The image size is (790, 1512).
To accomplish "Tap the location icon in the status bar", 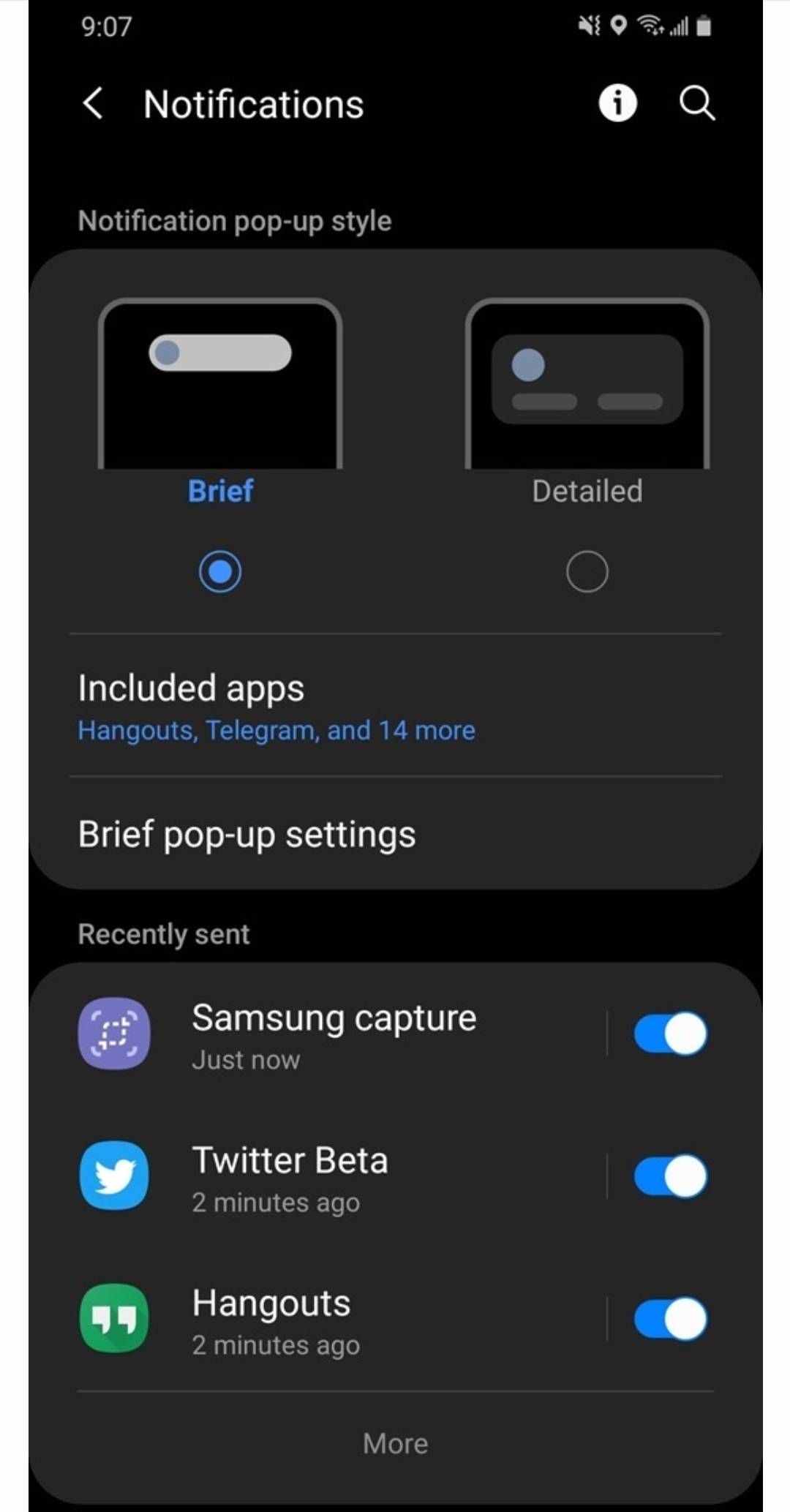I will (619, 26).
